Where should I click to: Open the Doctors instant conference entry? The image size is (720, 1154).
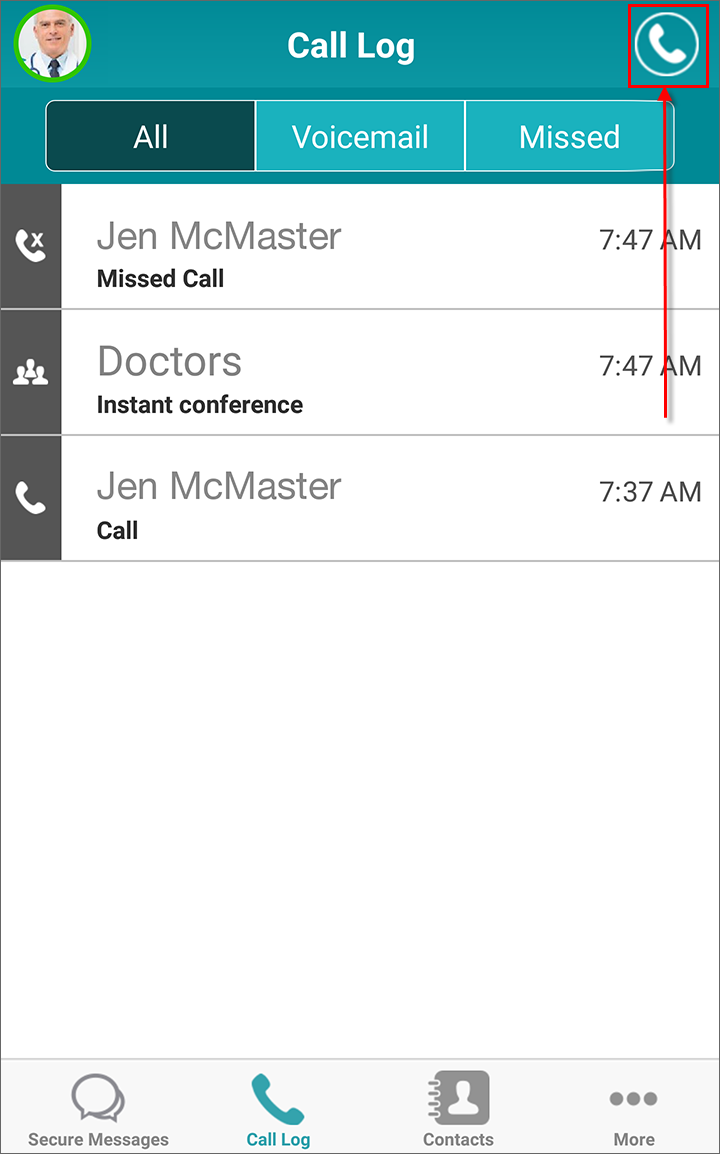pyautogui.click(x=390, y=371)
